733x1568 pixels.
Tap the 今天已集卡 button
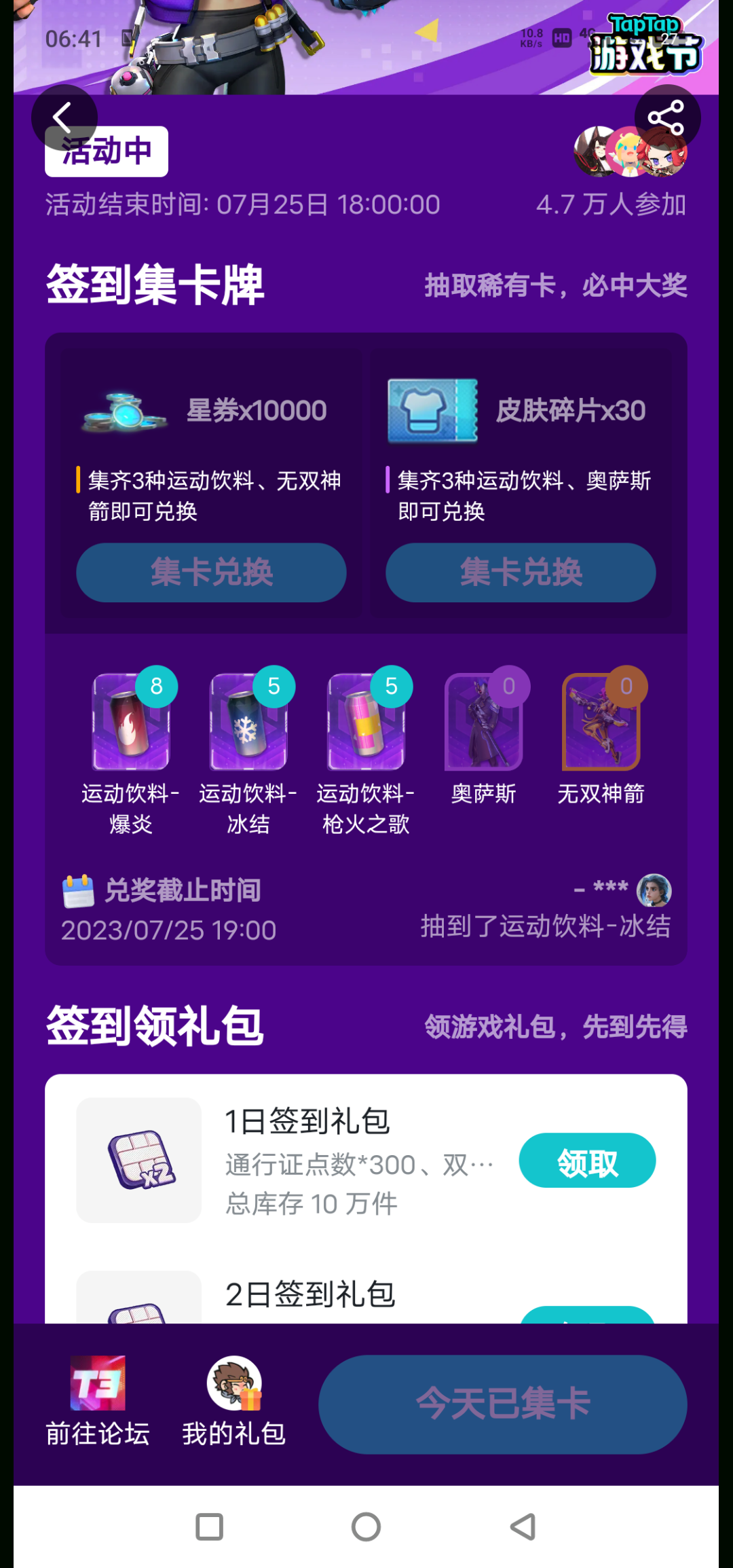click(502, 1405)
